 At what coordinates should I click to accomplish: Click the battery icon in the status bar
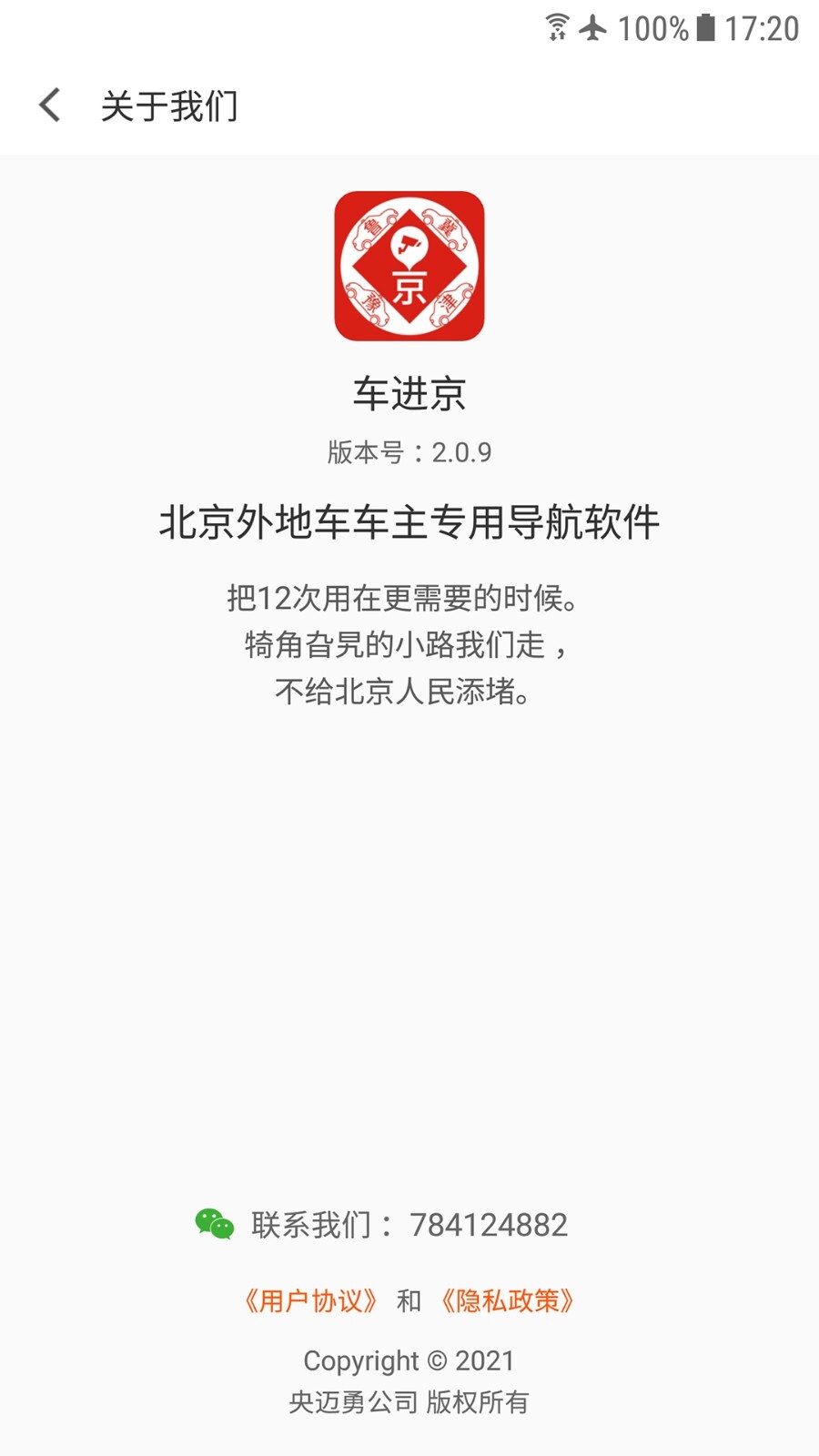[705, 27]
